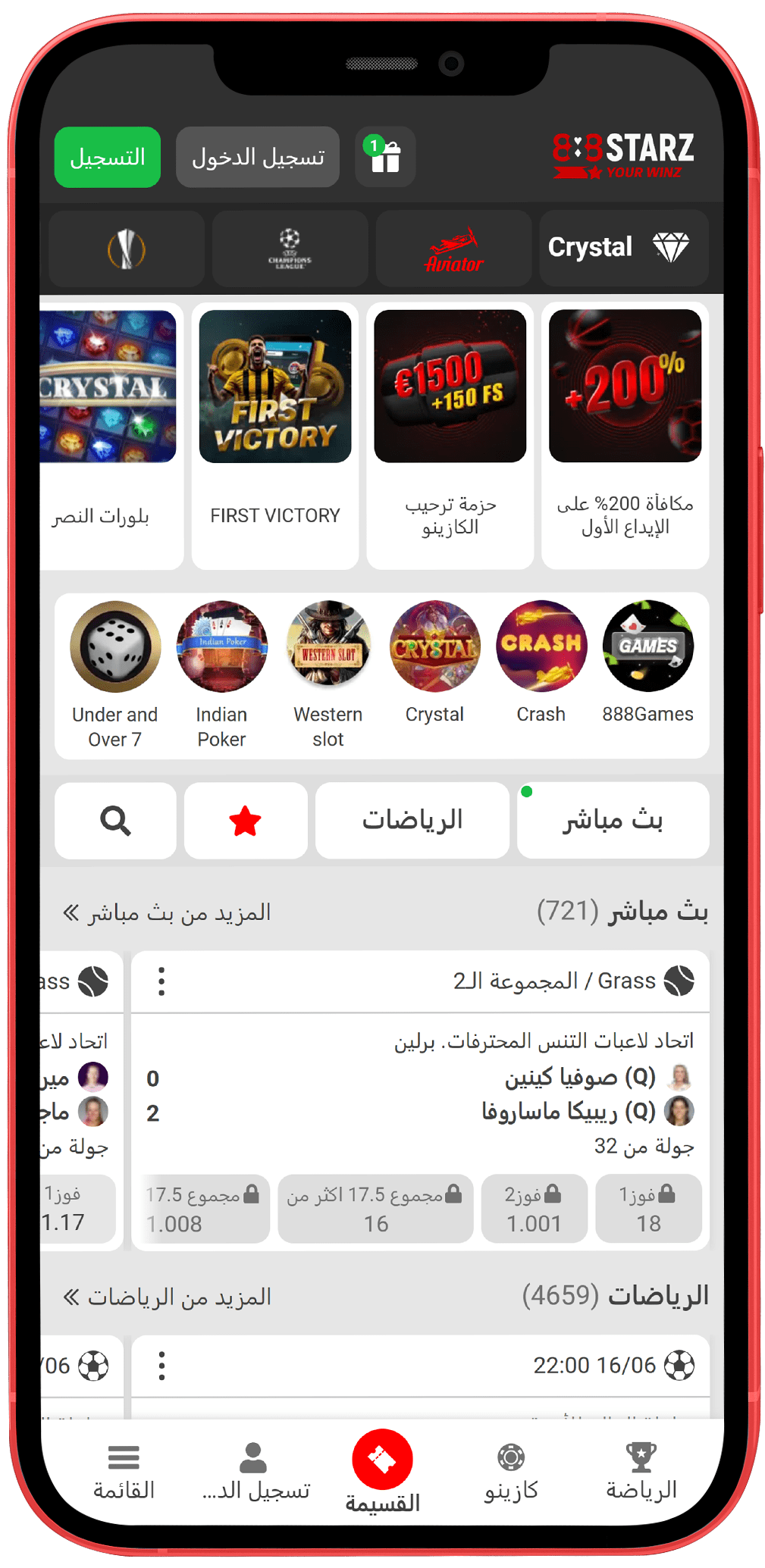765x1568 pixels.
Task: Switch to the بث مباشر live tab
Action: pos(613,820)
